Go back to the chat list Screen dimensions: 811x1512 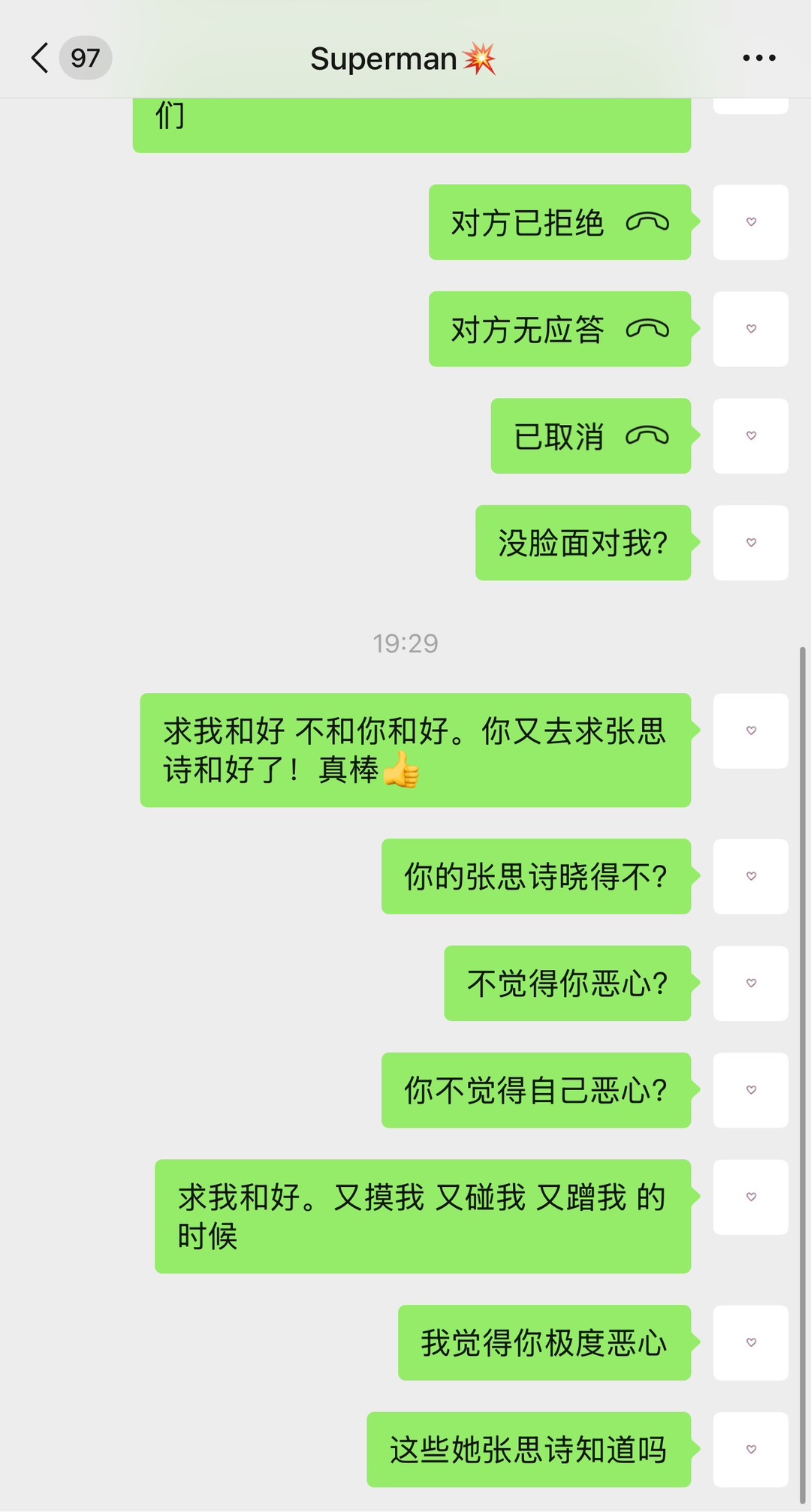tap(41, 58)
